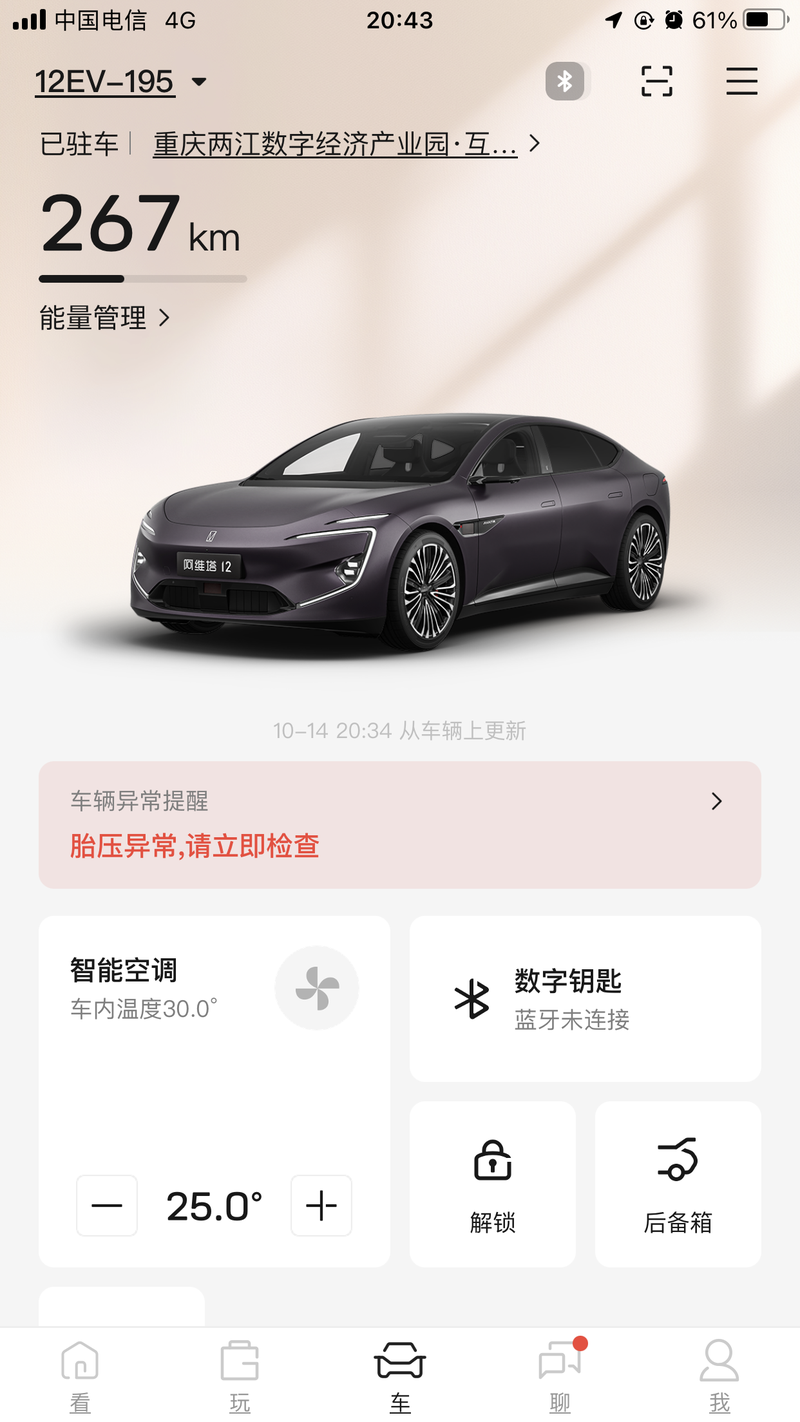Open the 胎压异常 vehicle warning card
Image resolution: width=800 pixels, height=1422 pixels.
(400, 825)
